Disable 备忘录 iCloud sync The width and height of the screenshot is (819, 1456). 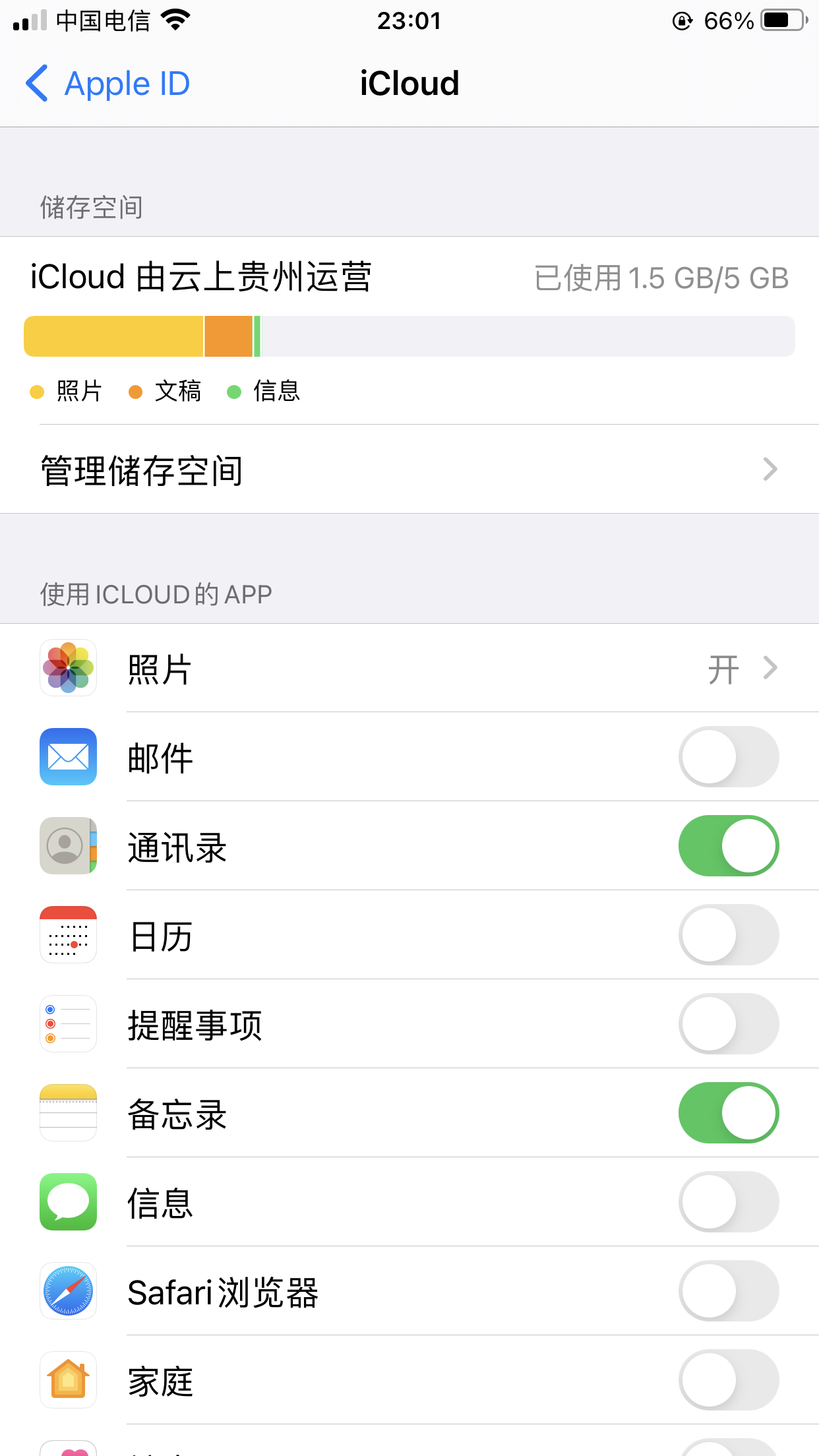[728, 1113]
